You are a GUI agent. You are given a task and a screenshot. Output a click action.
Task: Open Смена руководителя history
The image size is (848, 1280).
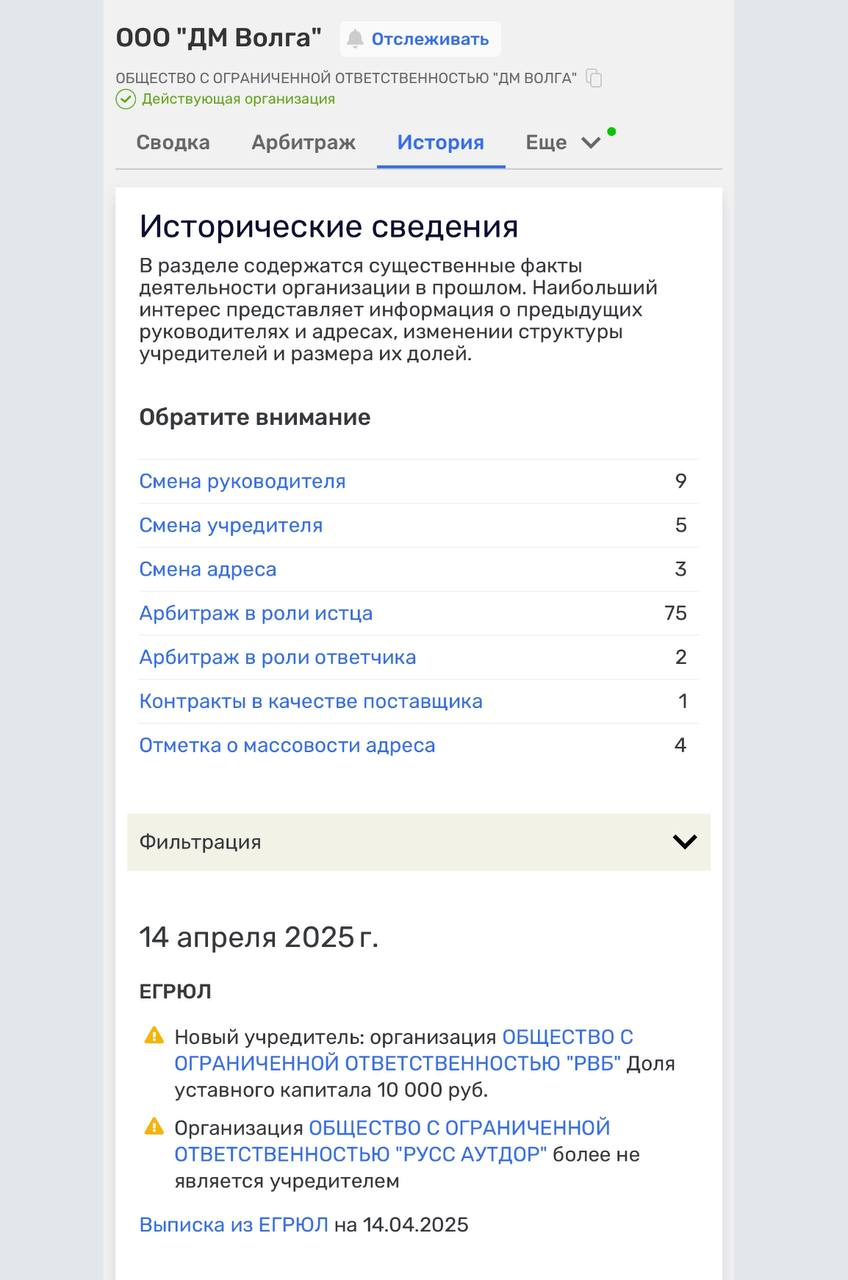pos(242,481)
